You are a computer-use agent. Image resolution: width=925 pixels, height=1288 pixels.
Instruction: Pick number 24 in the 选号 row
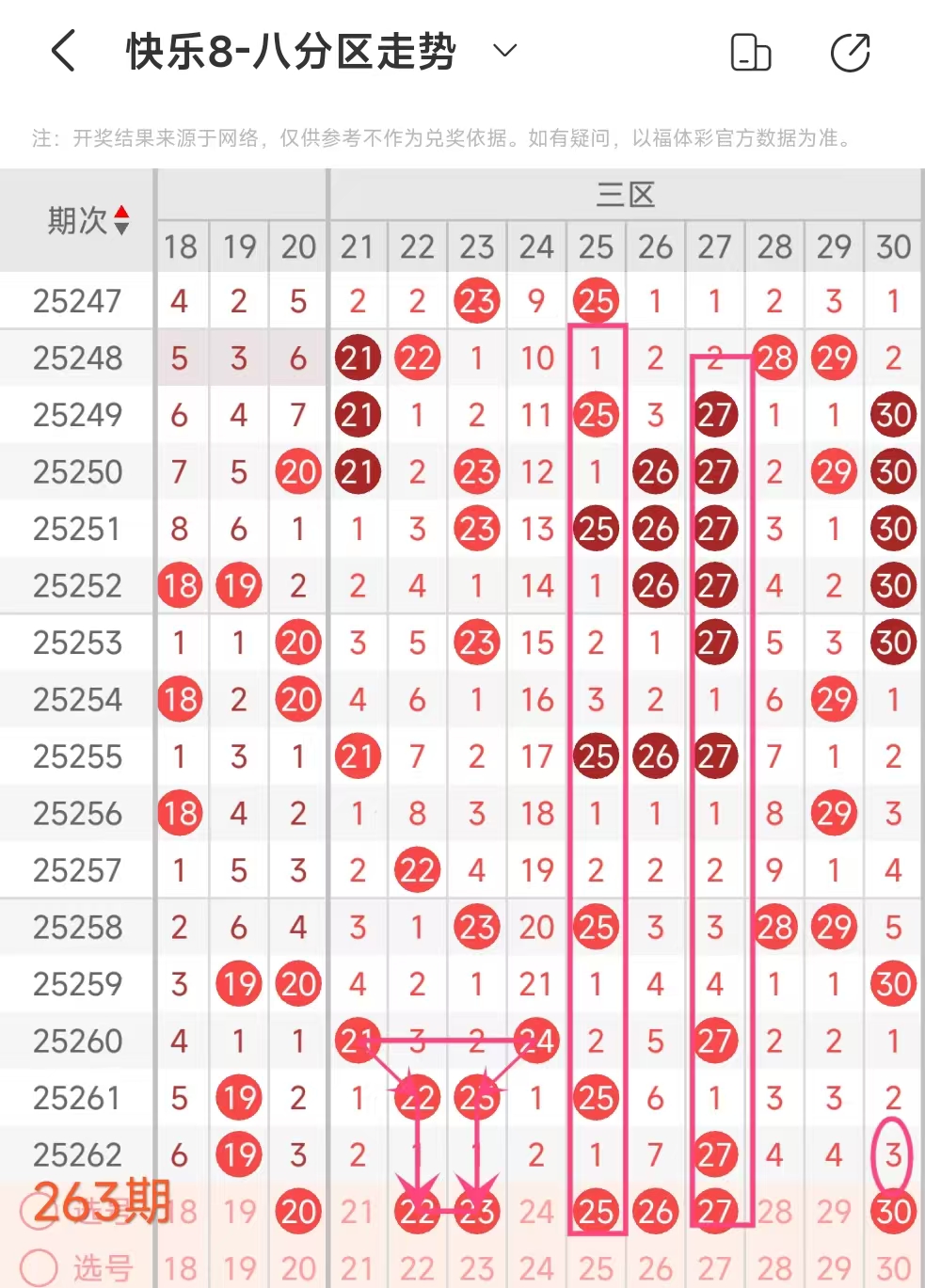(x=536, y=1268)
